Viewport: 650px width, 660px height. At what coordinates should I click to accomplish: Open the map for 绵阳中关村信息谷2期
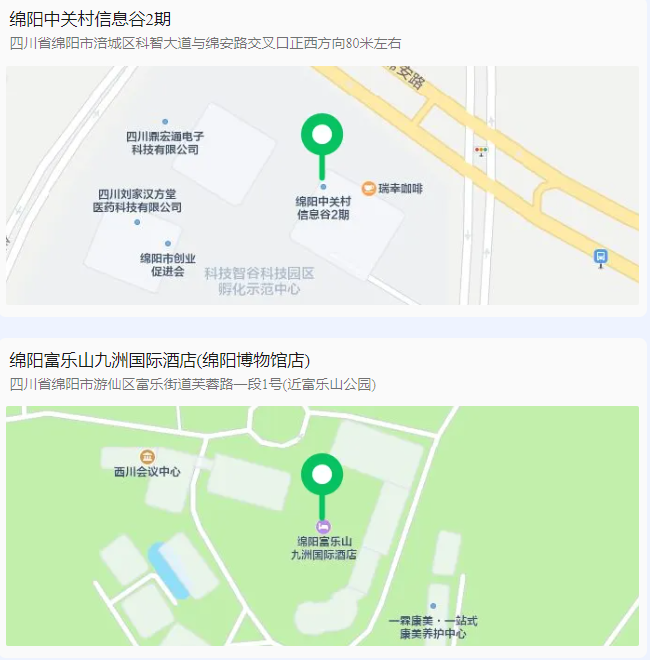point(322,186)
